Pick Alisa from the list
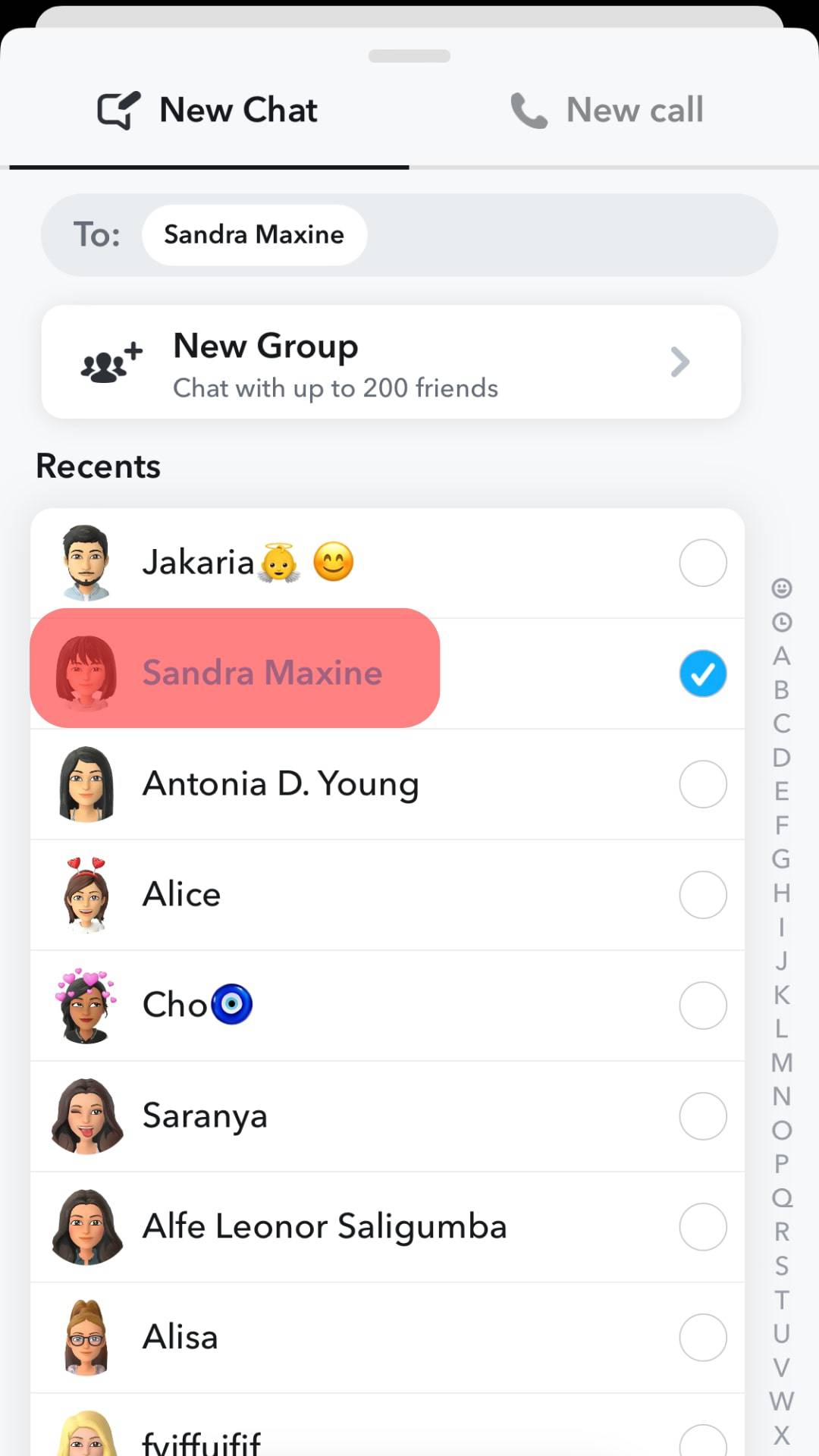The width and height of the screenshot is (819, 1456). 702,1338
